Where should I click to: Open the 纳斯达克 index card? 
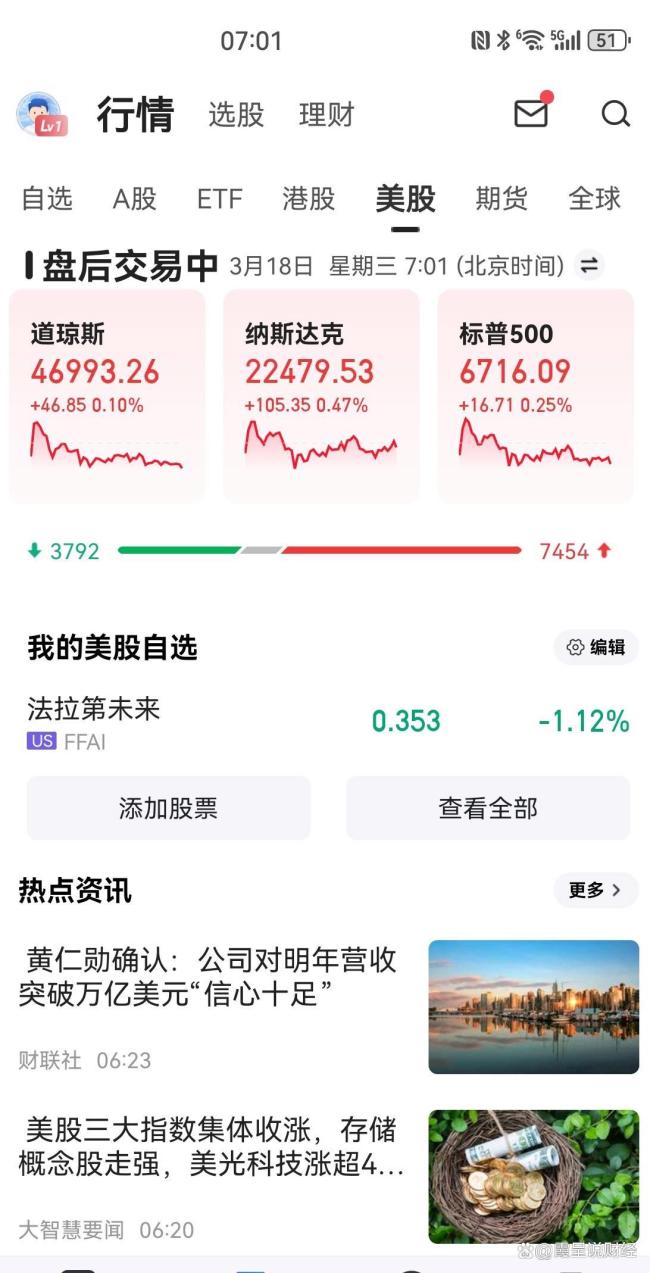321,396
